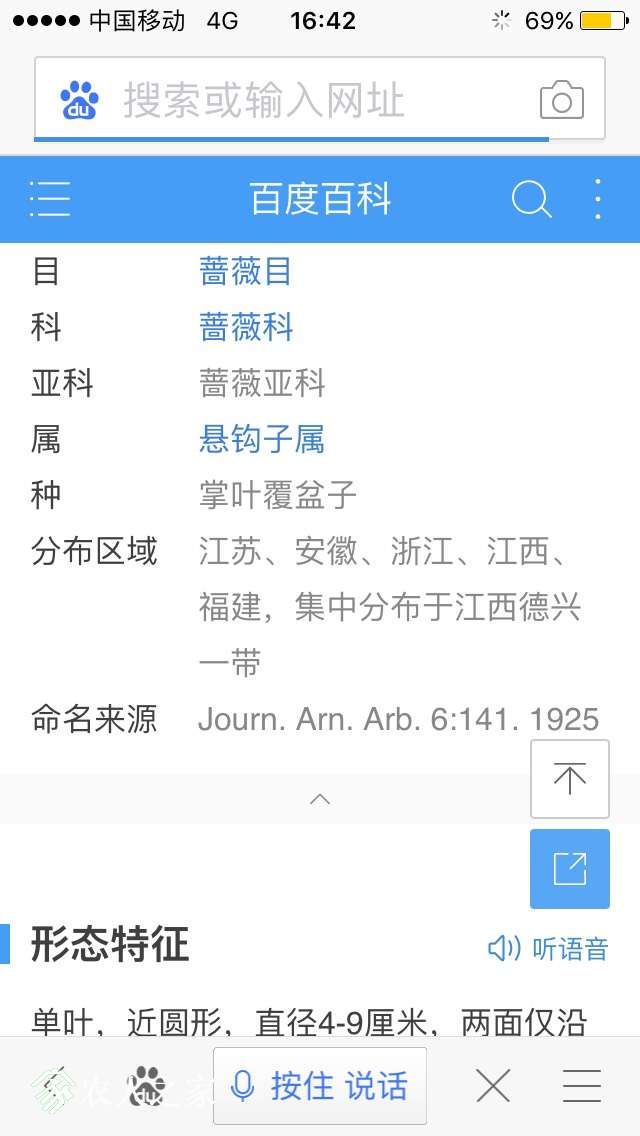Open the browser menu in bottom bar
Viewport: 640px width, 1136px height.
pyautogui.click(x=581, y=1085)
